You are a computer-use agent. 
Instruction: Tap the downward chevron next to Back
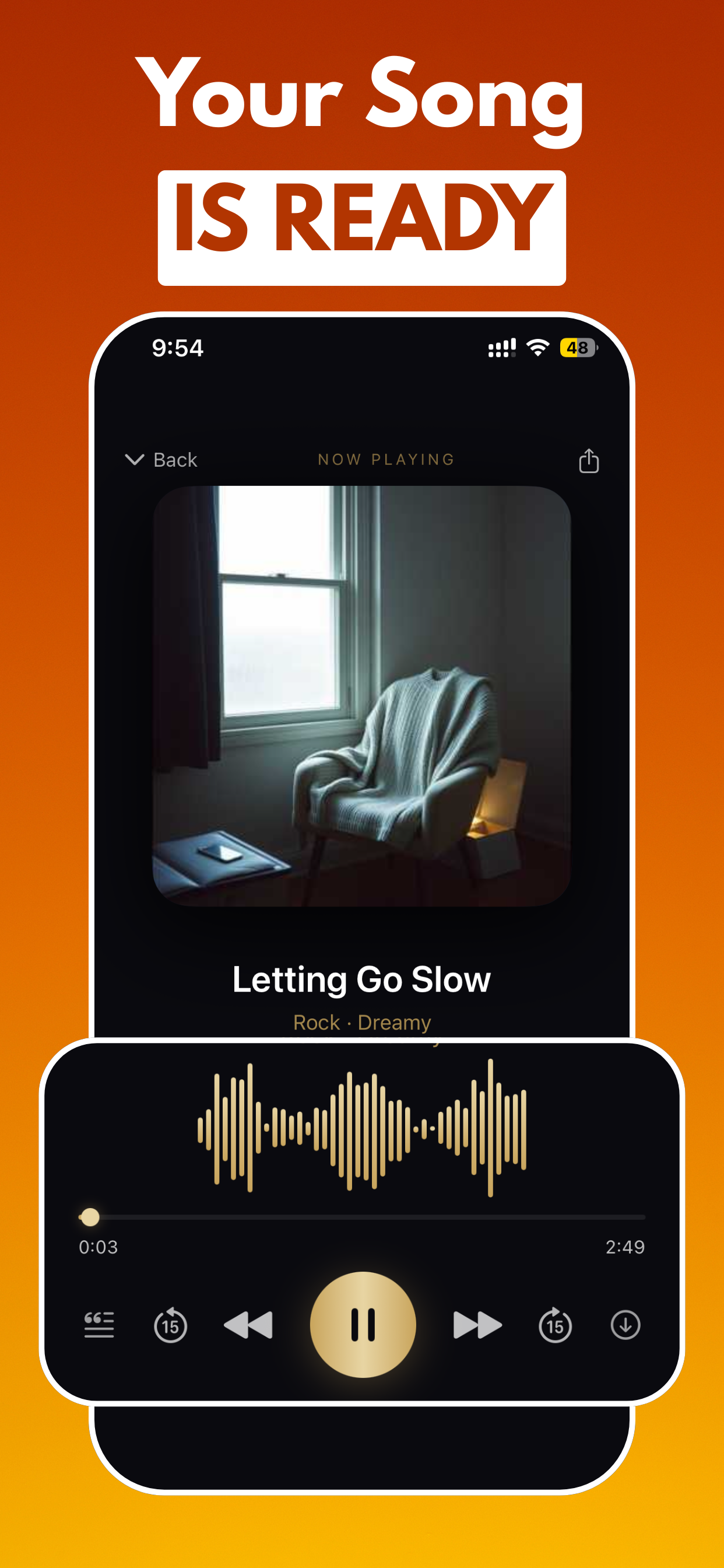pyautogui.click(x=135, y=460)
